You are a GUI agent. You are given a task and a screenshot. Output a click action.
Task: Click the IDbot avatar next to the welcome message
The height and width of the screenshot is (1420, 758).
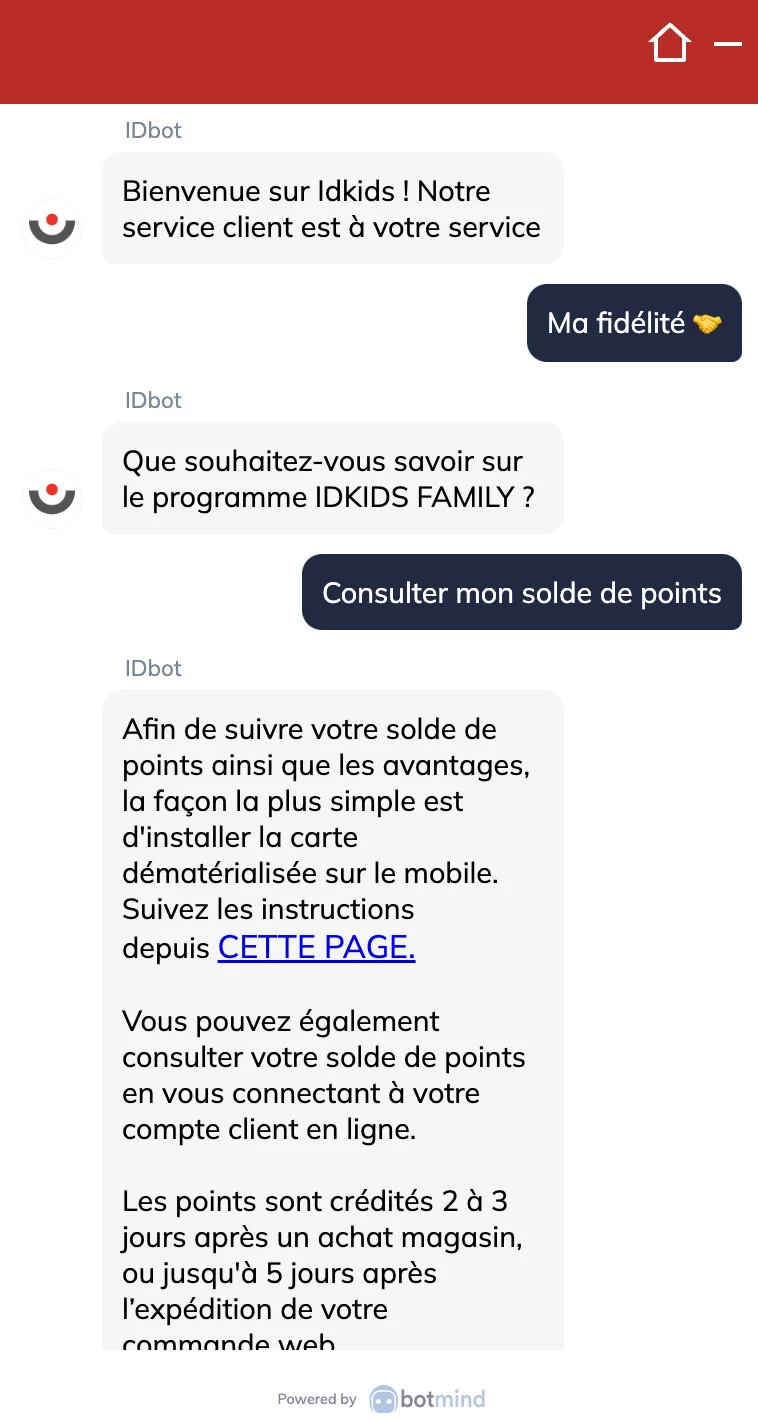point(52,228)
